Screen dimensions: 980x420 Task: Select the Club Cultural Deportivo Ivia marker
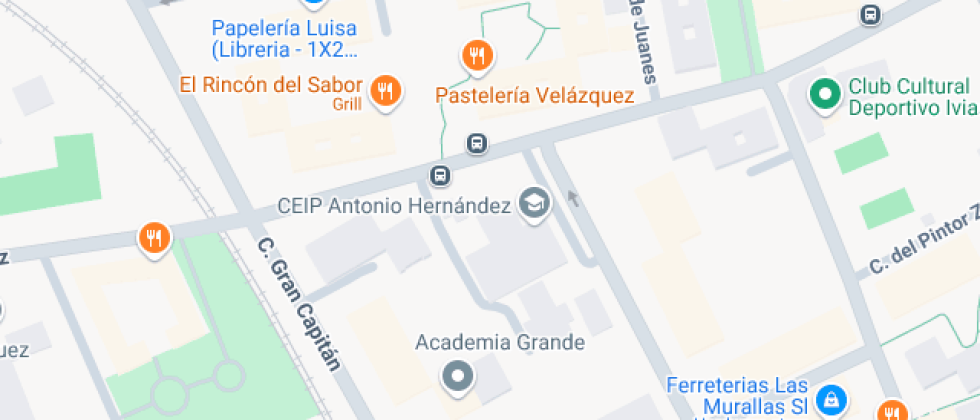pyautogui.click(x=826, y=94)
